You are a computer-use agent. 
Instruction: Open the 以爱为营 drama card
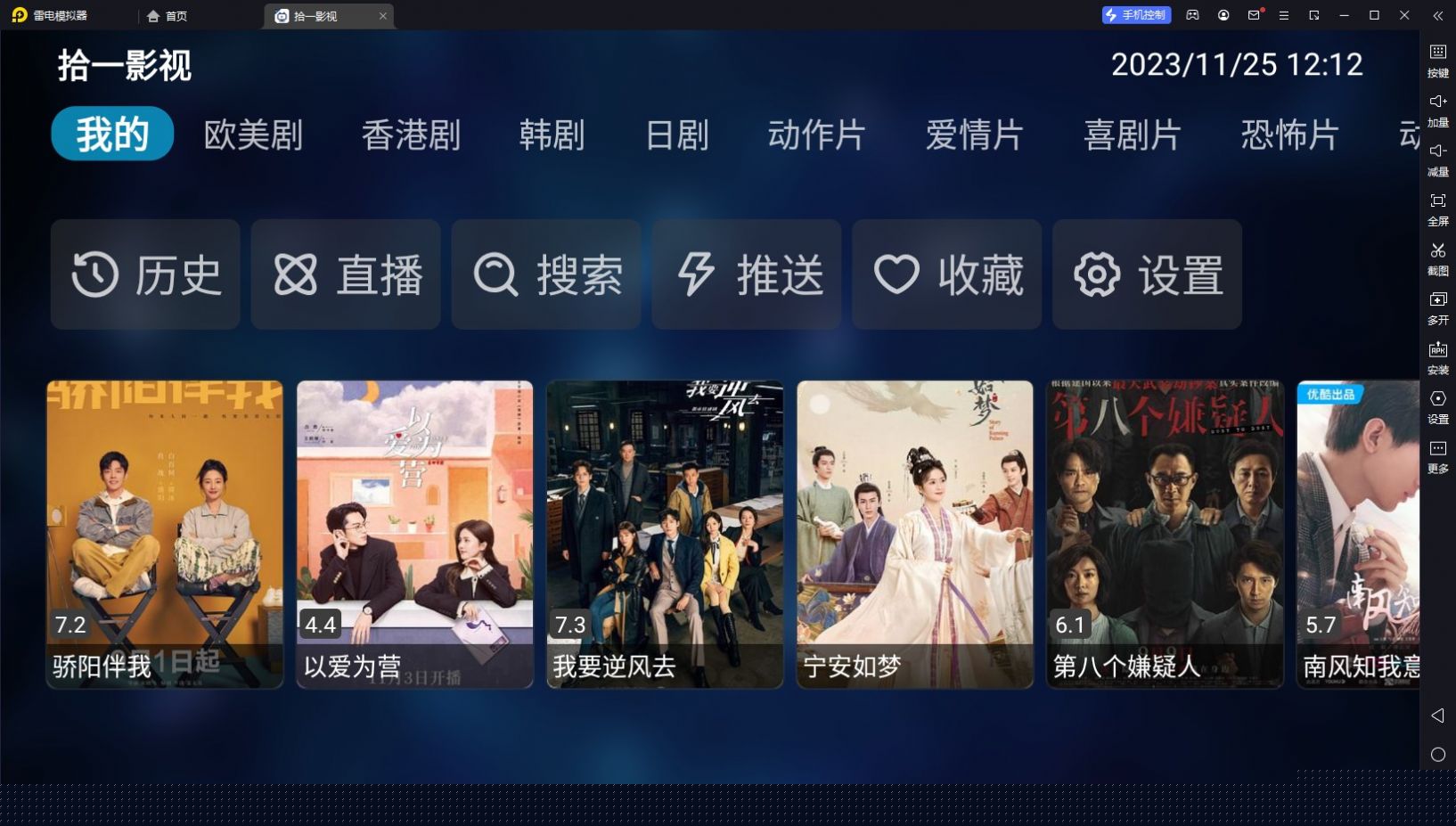(415, 533)
